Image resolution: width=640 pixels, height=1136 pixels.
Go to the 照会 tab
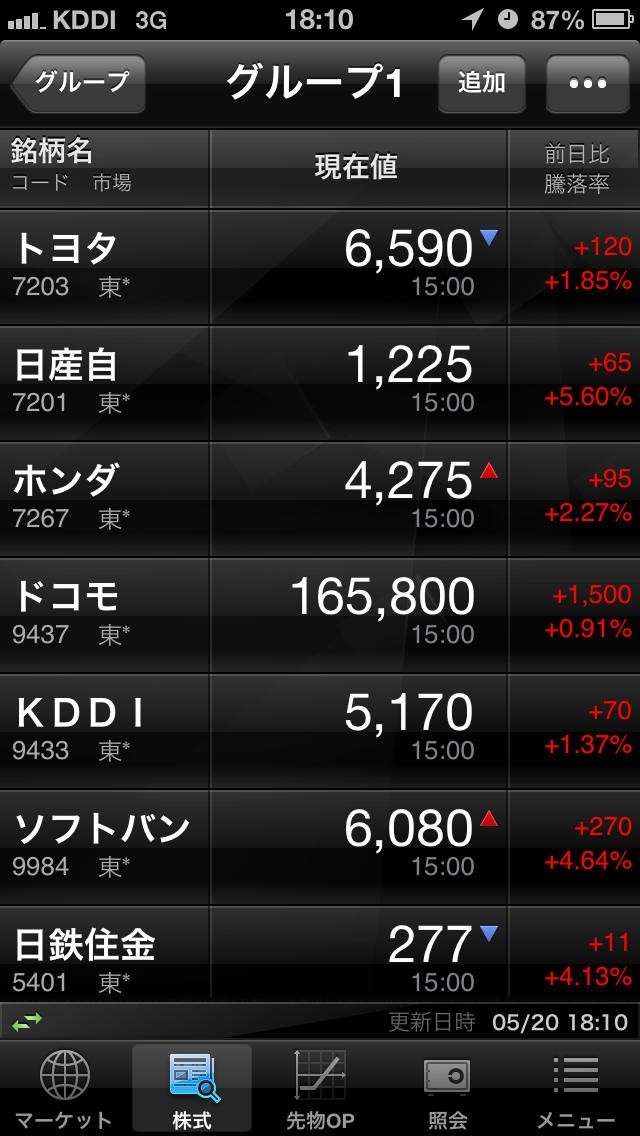tap(447, 1090)
